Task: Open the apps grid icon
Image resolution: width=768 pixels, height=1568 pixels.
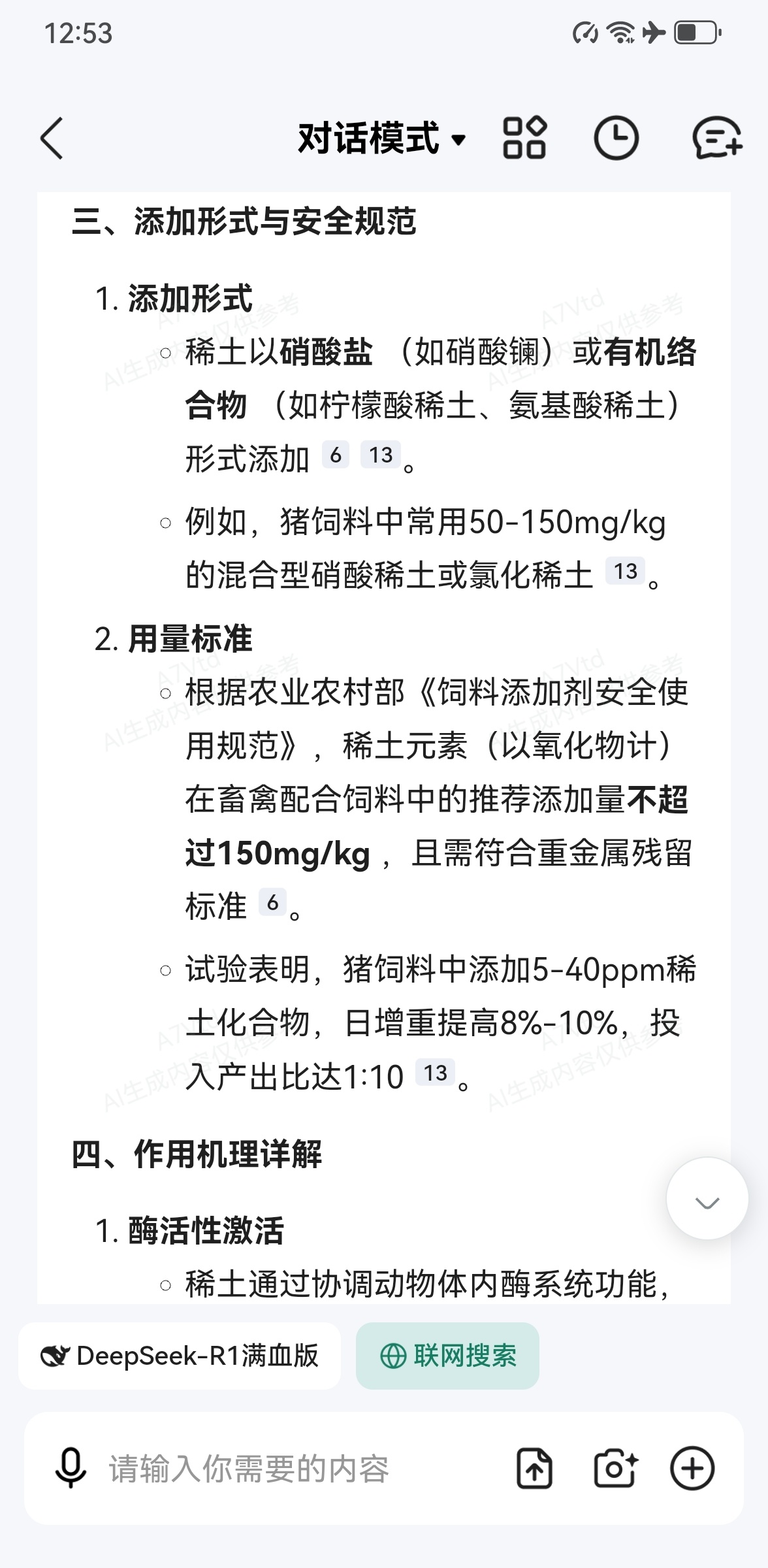Action: point(524,139)
